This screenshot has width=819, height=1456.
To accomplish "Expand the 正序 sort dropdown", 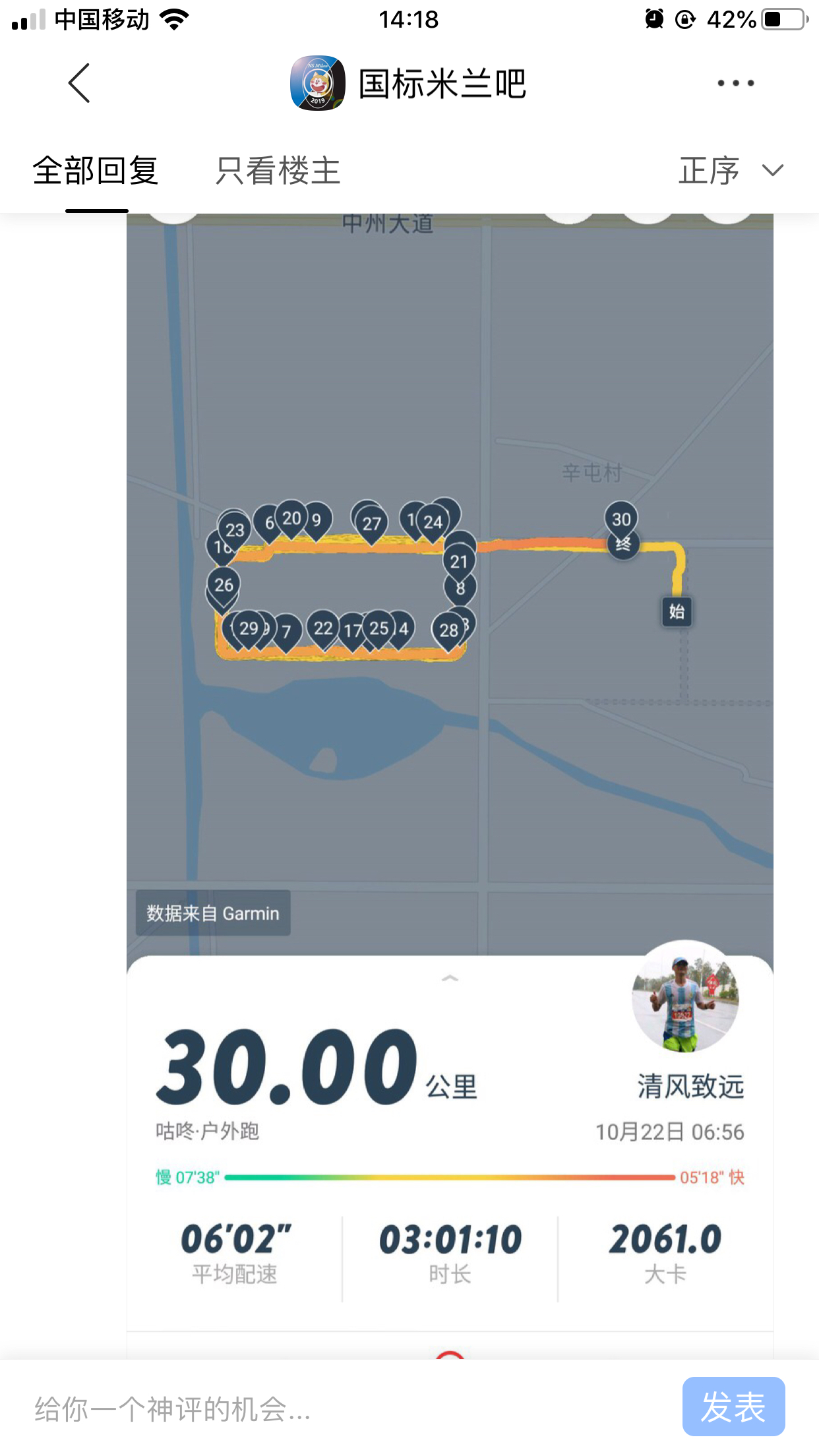I will (731, 171).
